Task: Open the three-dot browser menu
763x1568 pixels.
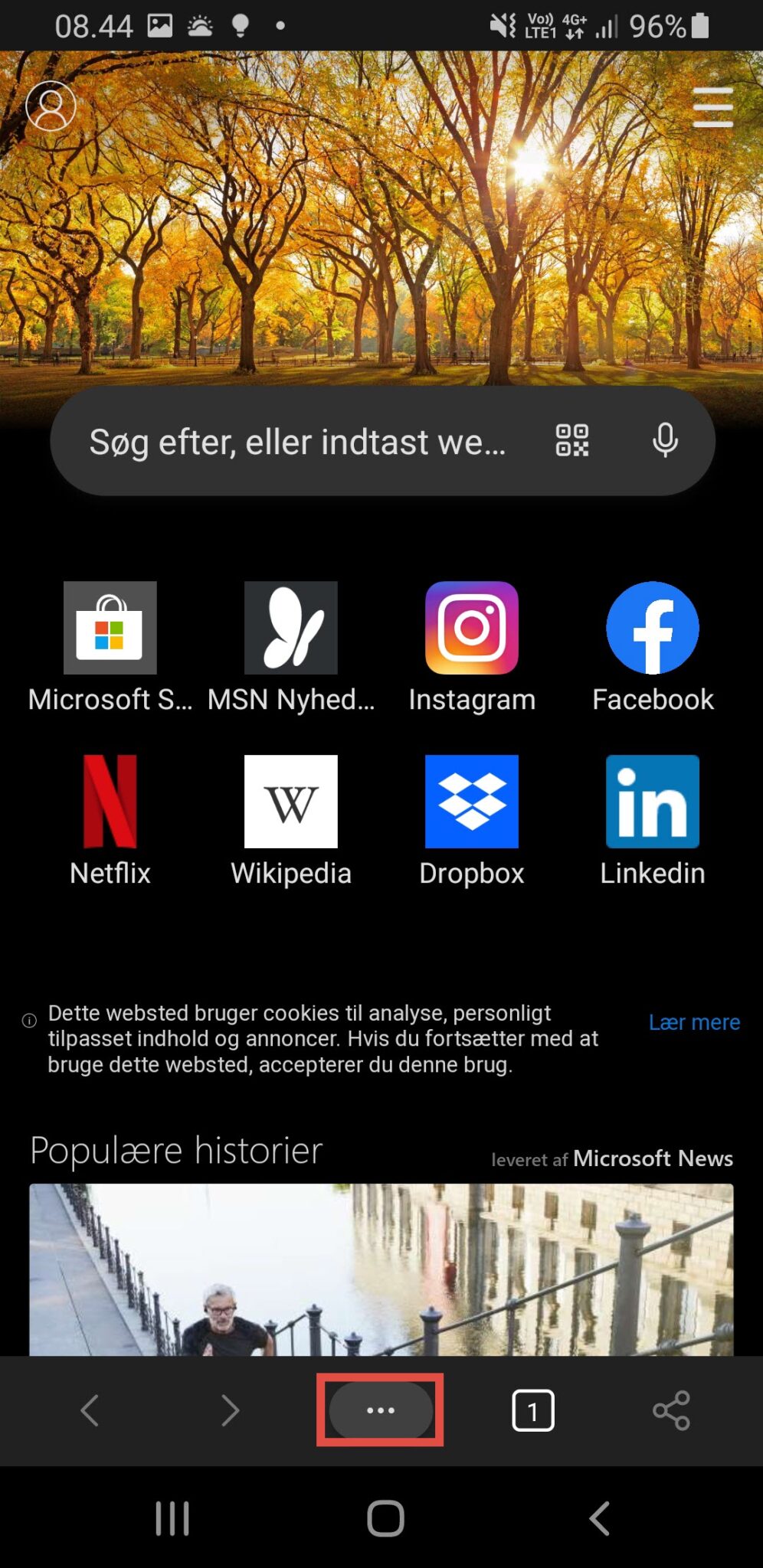Action: [380, 1410]
